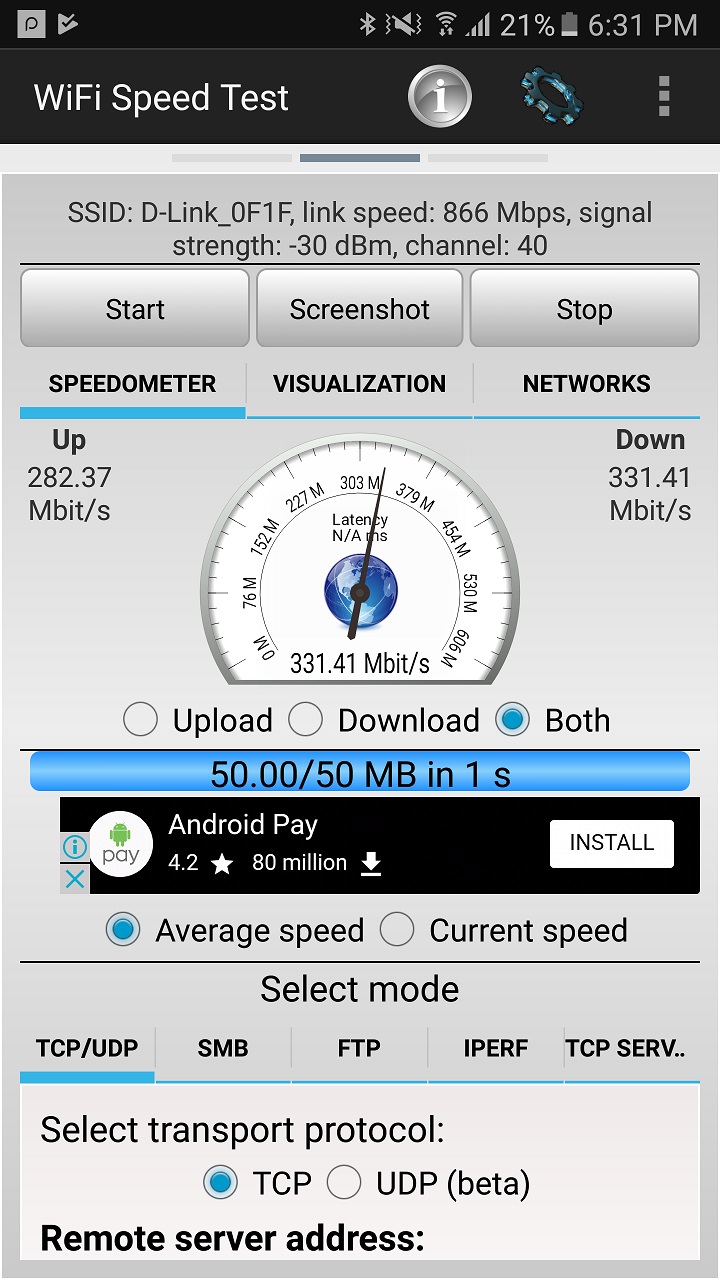This screenshot has width=720, height=1280.
Task: Stop the speed test
Action: point(584,309)
